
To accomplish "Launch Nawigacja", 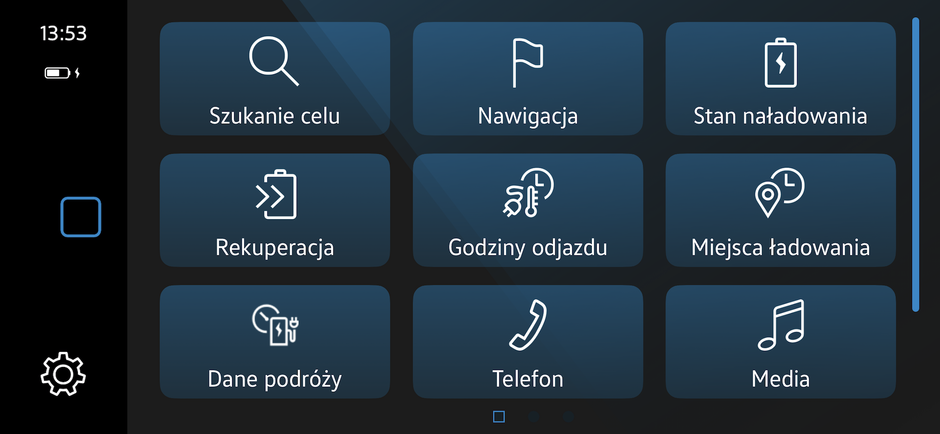I will pos(528,78).
